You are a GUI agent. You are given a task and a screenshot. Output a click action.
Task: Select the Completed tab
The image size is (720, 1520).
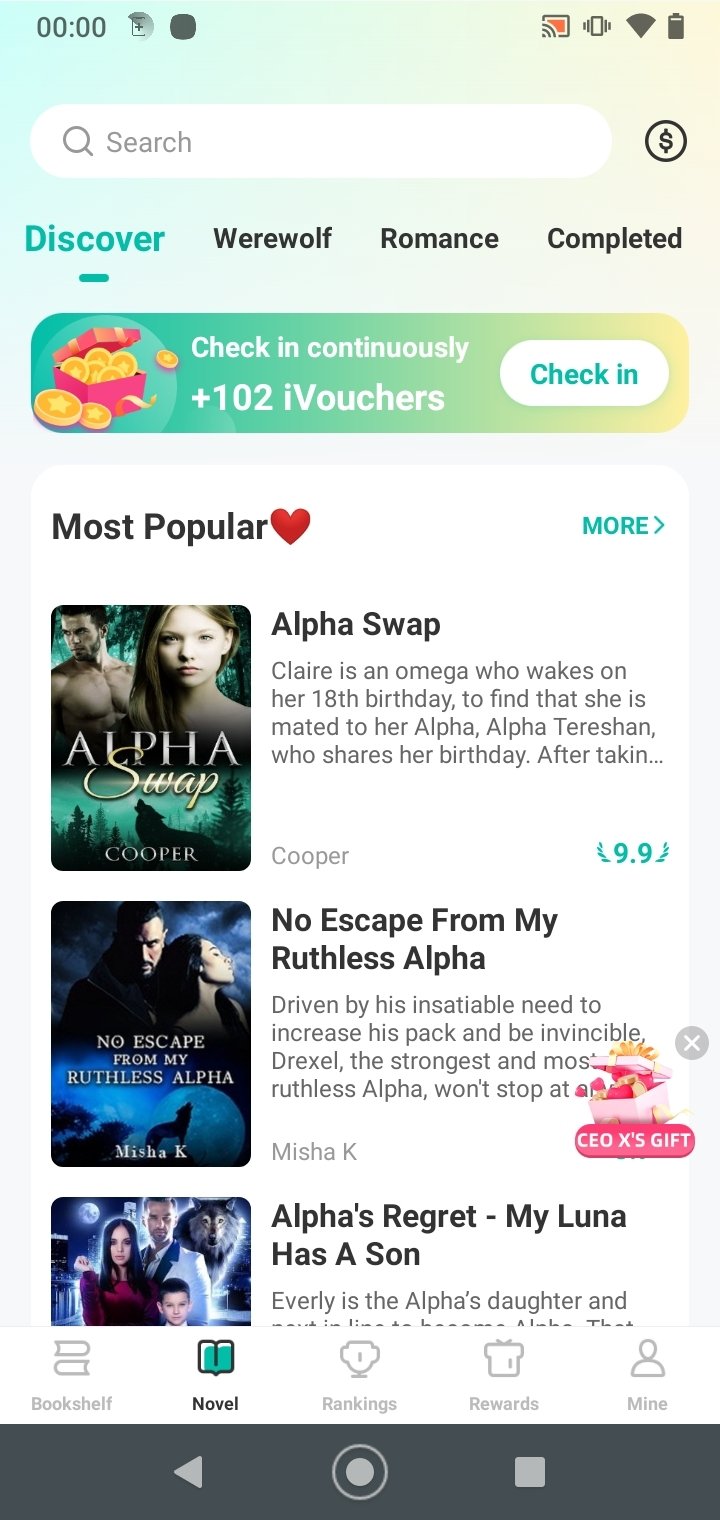point(614,238)
